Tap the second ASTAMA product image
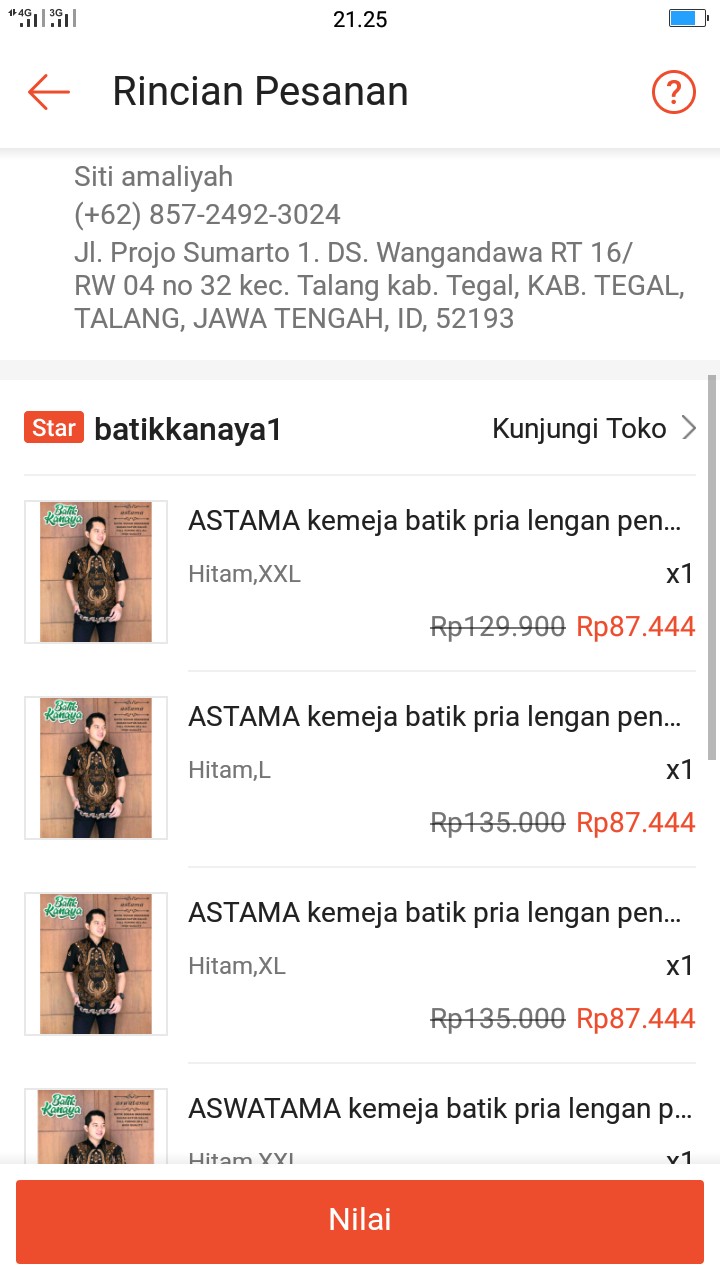This screenshot has width=720, height=1280. tap(95, 767)
